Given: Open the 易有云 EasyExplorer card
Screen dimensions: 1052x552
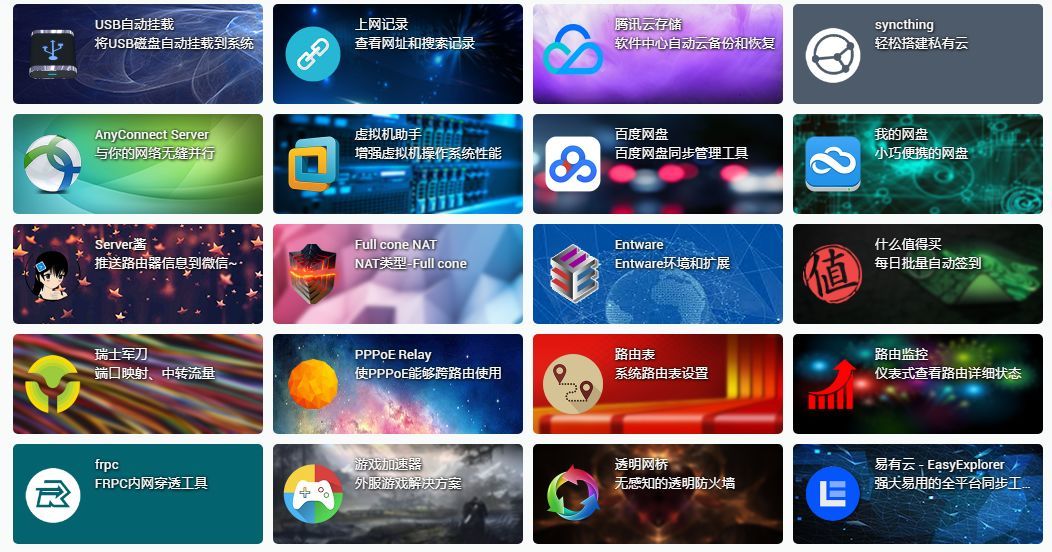Looking at the screenshot, I should pos(918,494).
